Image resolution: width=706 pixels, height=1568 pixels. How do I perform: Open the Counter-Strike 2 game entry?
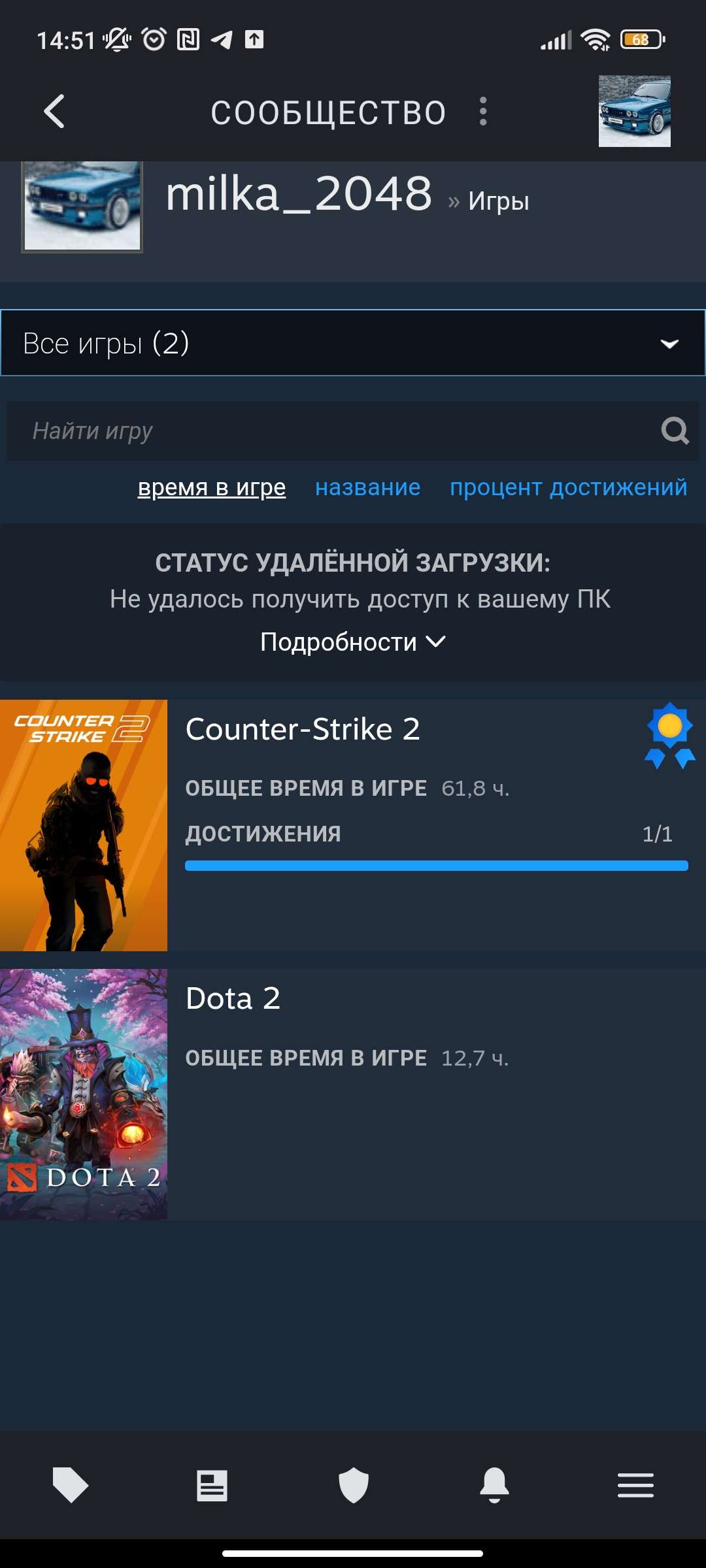point(303,729)
